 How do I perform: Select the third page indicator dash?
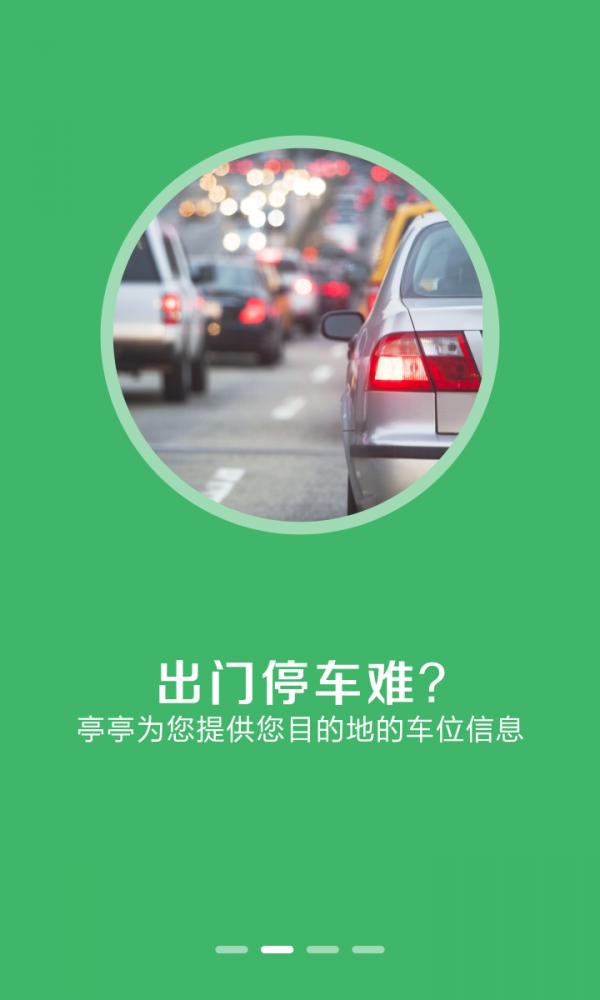pos(323,950)
